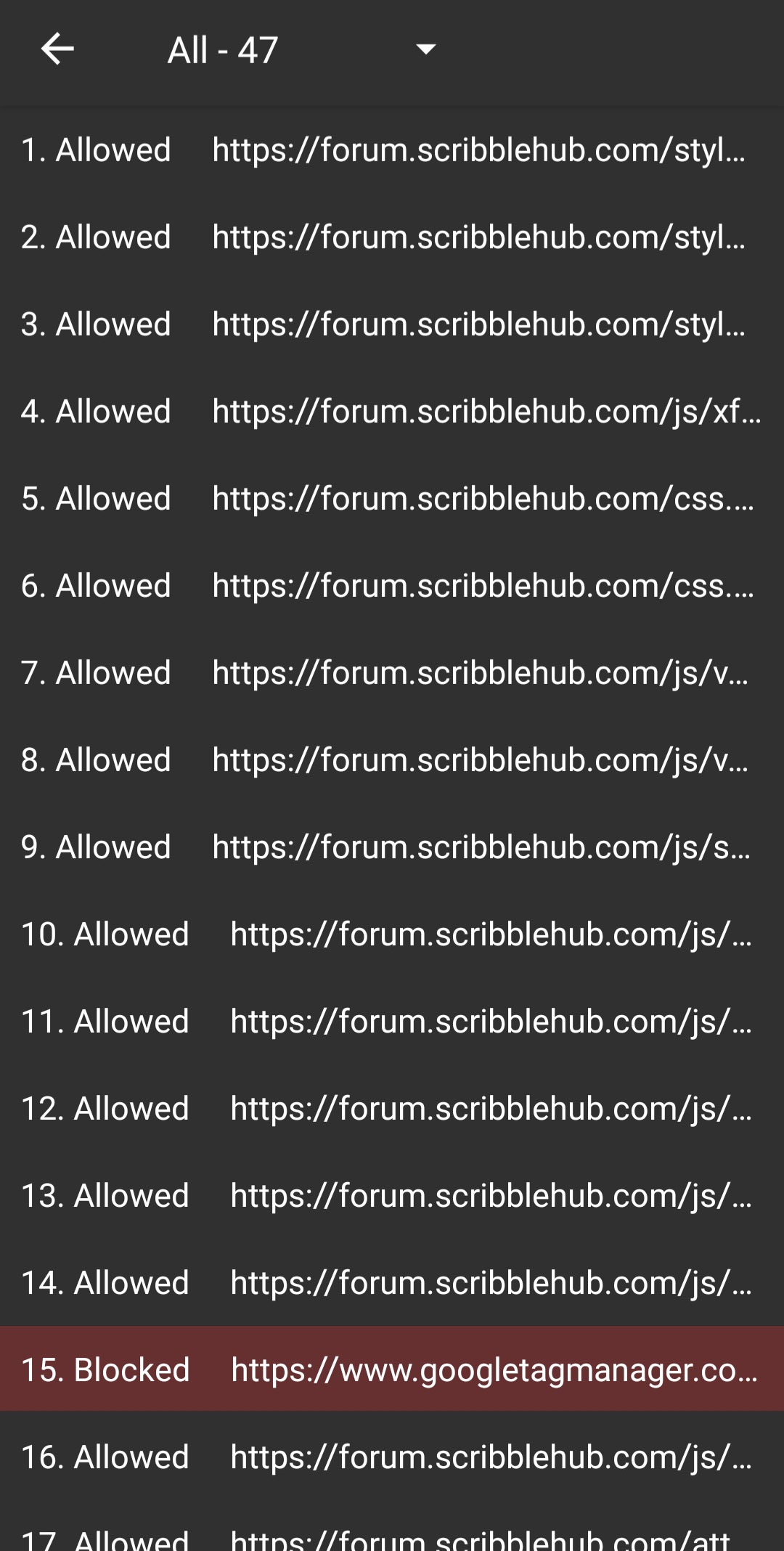View request 9 js/s resource
Screen dimensions: 784x1551
(x=392, y=847)
